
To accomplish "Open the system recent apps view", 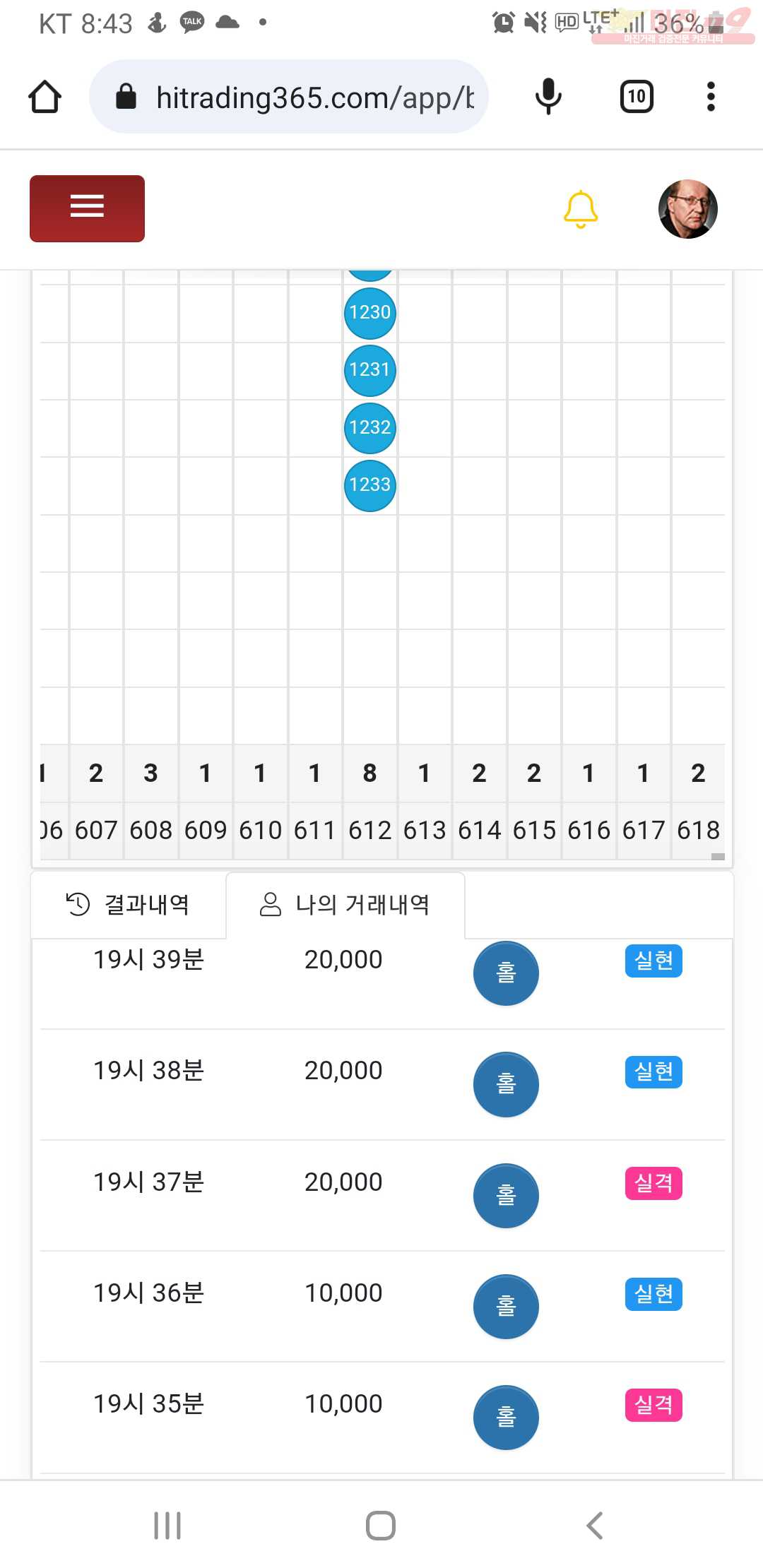I will 167,1526.
